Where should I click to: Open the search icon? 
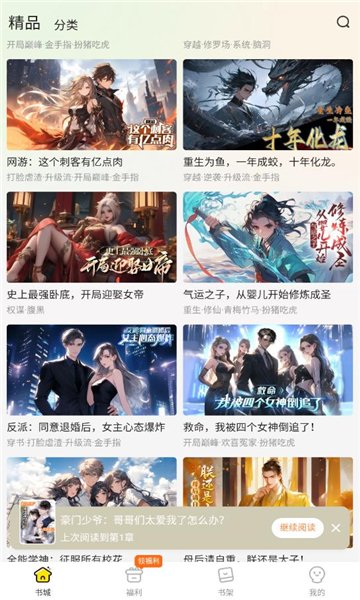click(x=343, y=22)
